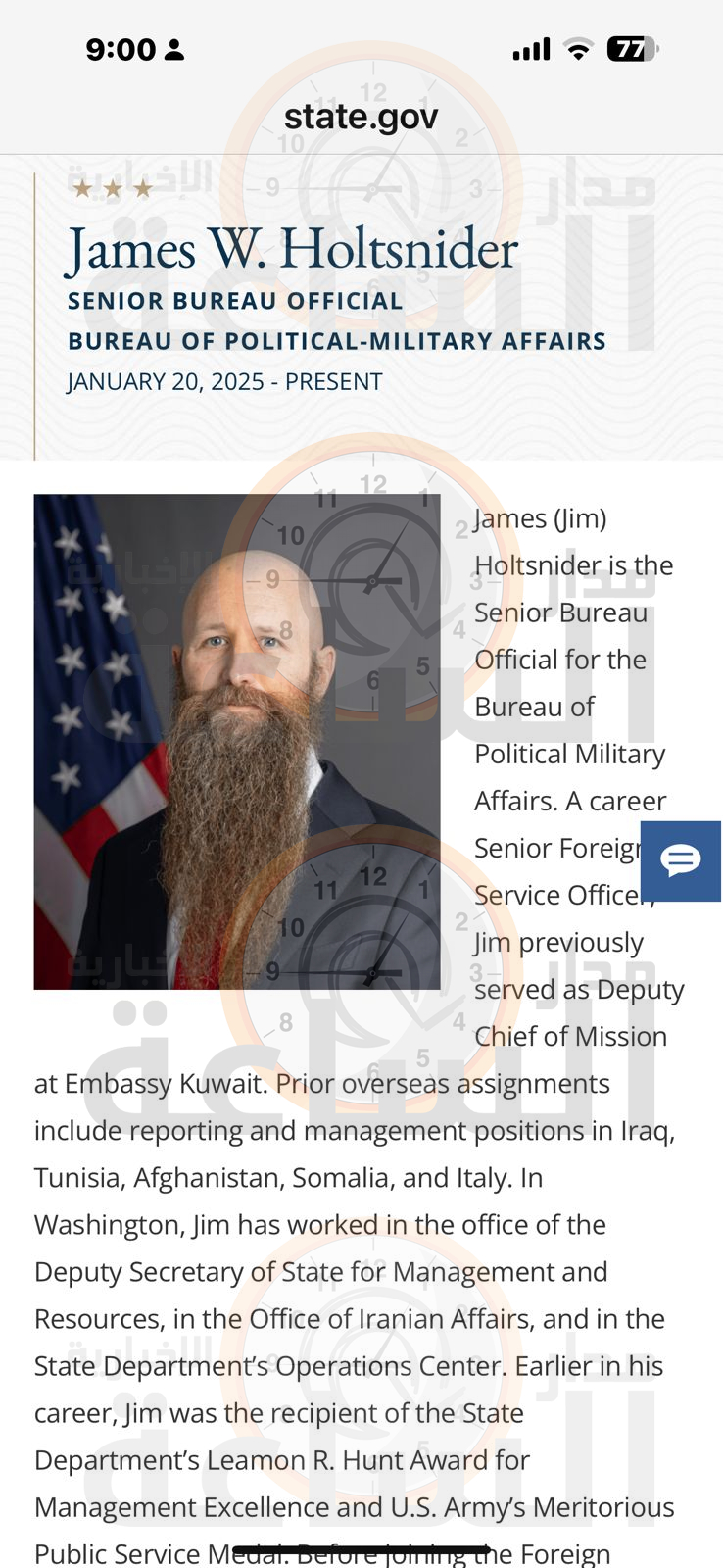Screen dimensions: 723x1568
Task: Tap the state.gov address bar
Action: point(361,117)
